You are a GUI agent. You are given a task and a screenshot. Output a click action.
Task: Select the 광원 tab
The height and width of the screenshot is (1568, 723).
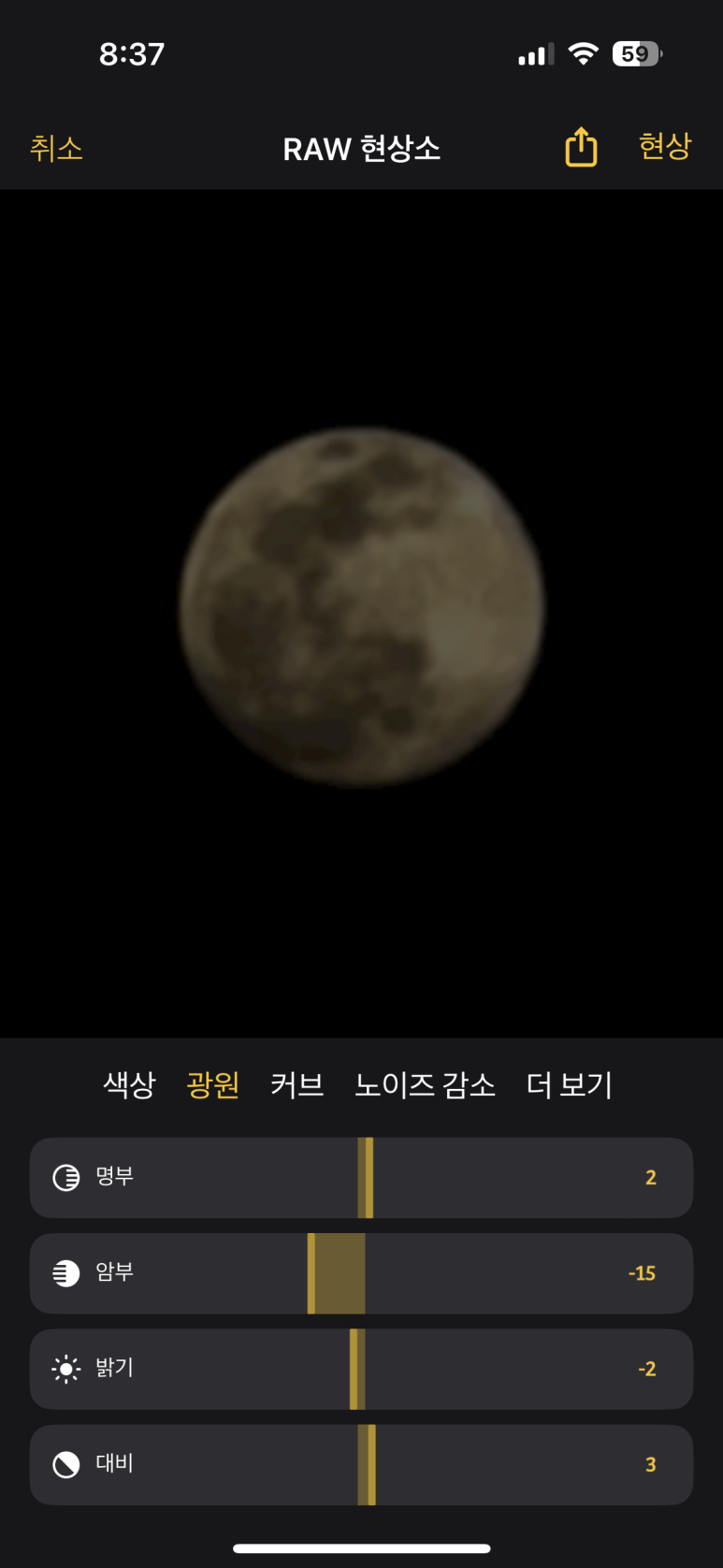(213, 1085)
